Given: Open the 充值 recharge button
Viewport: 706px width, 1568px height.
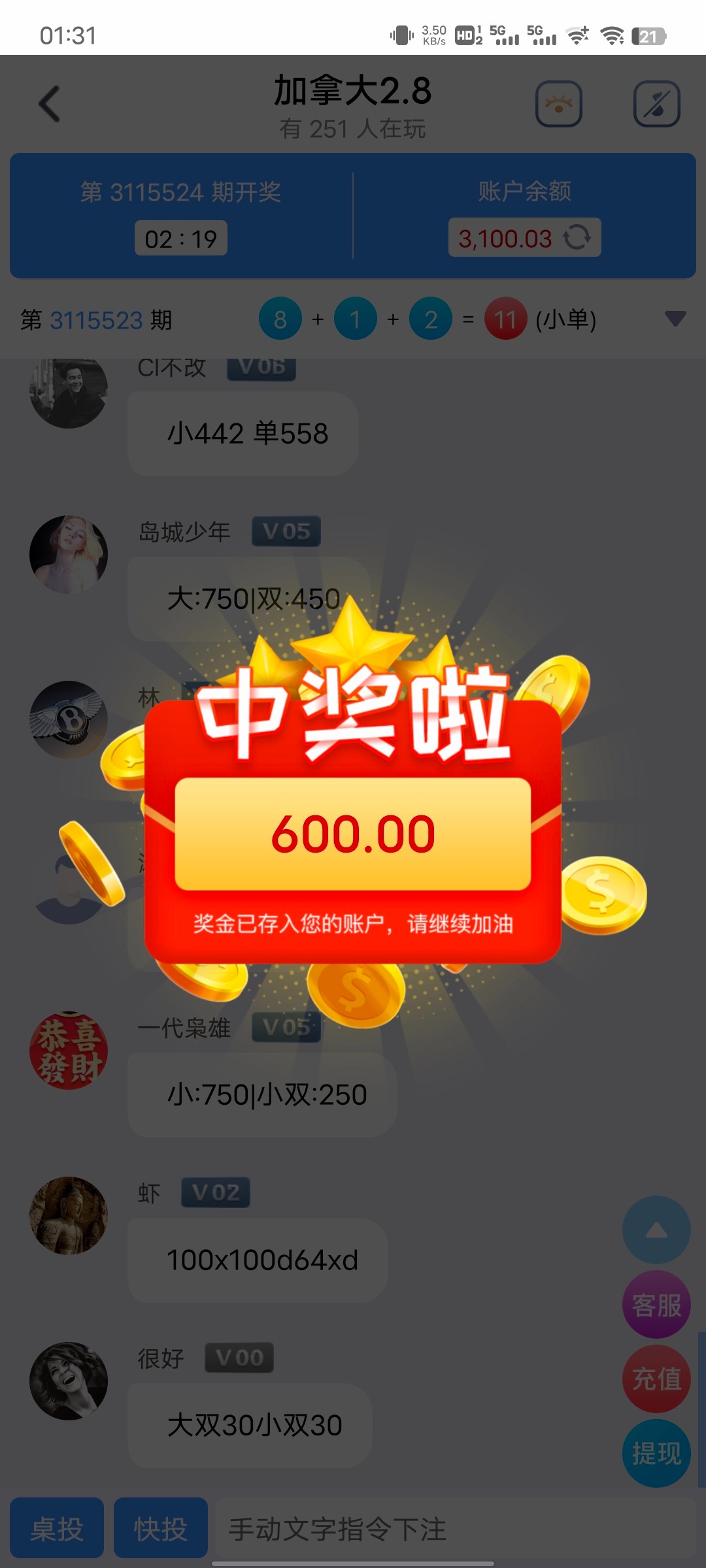Looking at the screenshot, I should [656, 1379].
